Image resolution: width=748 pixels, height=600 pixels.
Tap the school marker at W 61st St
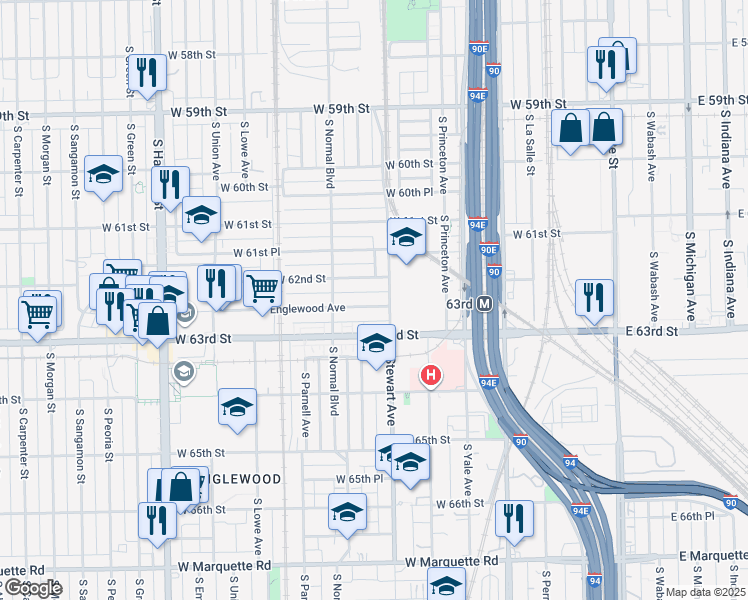pyautogui.click(x=201, y=214)
